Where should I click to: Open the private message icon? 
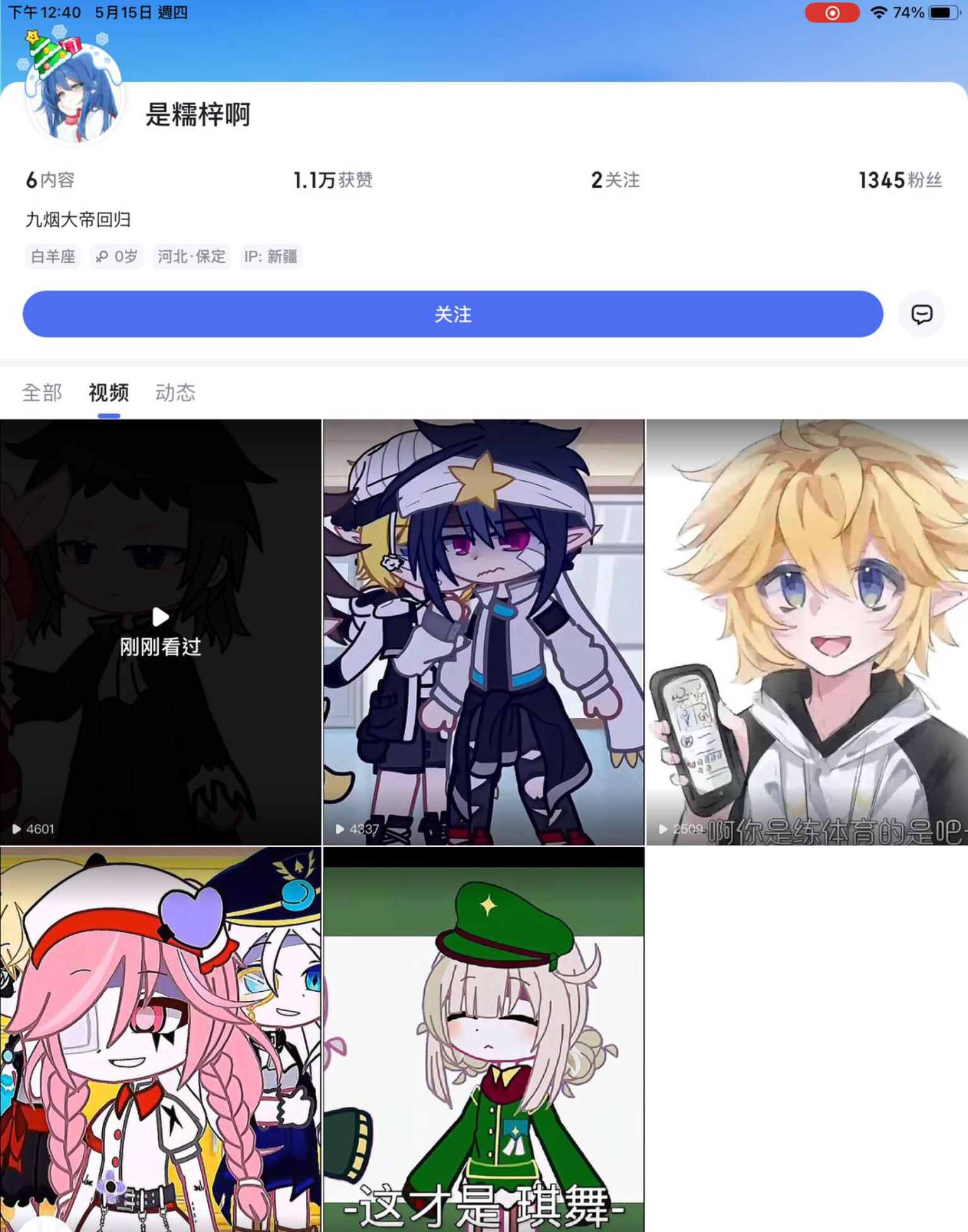point(921,314)
